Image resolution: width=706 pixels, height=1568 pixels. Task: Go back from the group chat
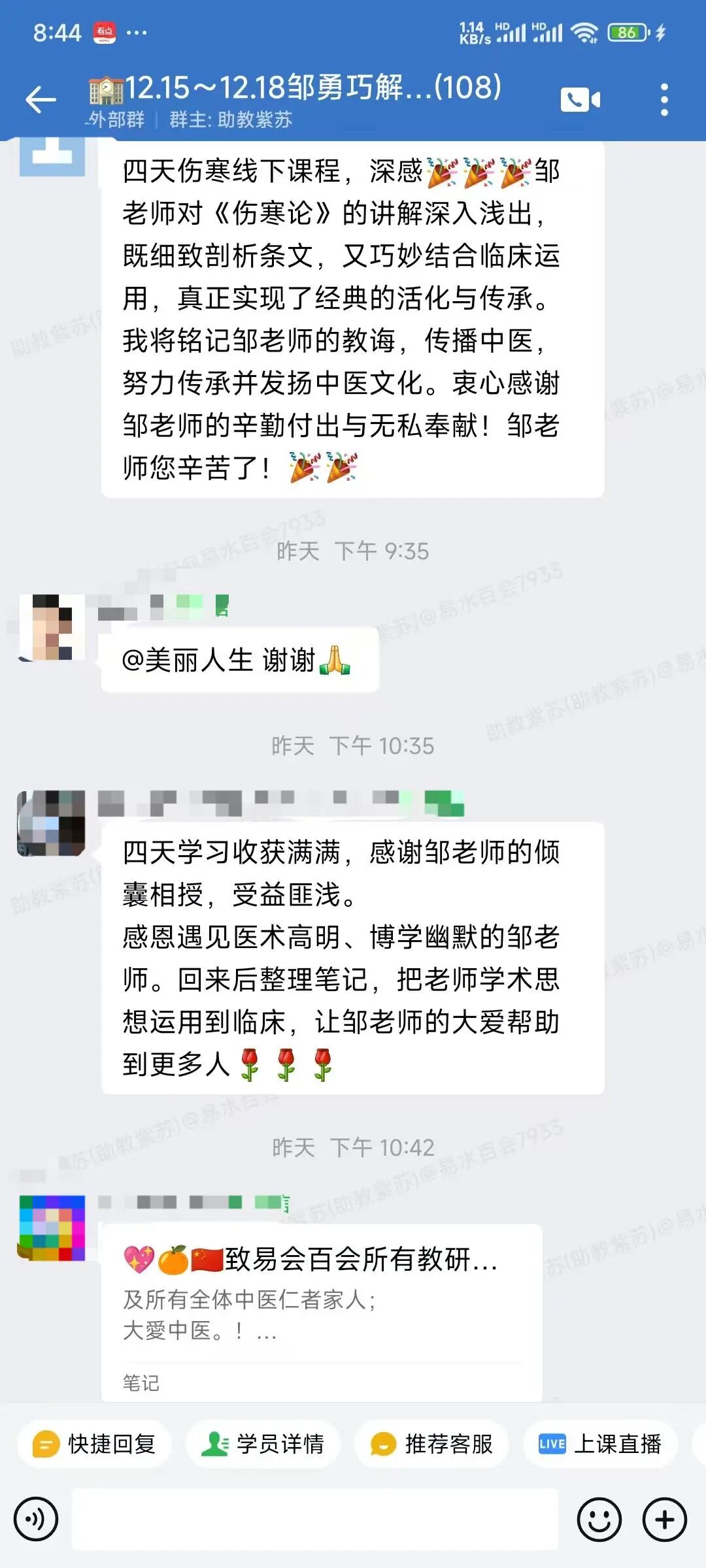click(41, 100)
